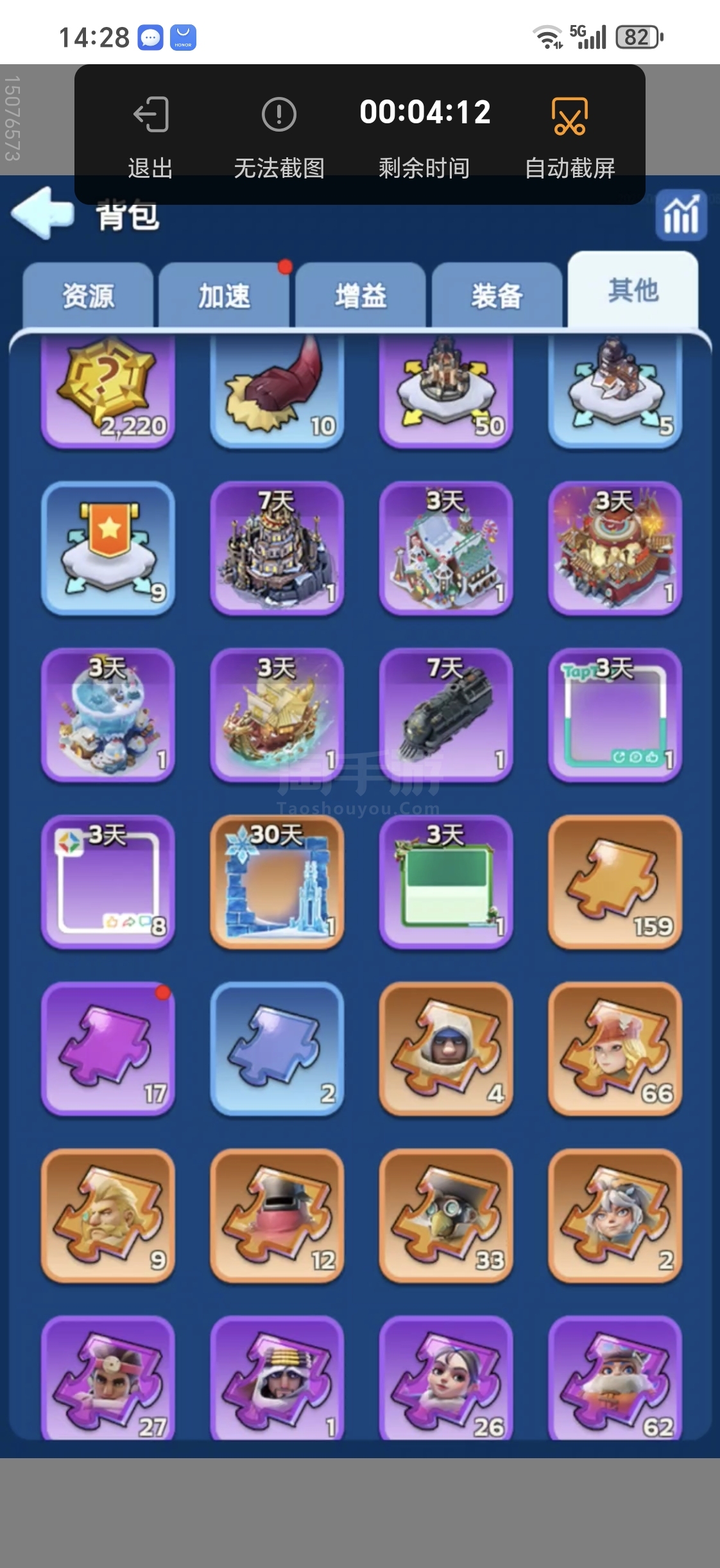The width and height of the screenshot is (720, 1568).
Task: Open the 30天 ice frame item
Action: [277, 882]
